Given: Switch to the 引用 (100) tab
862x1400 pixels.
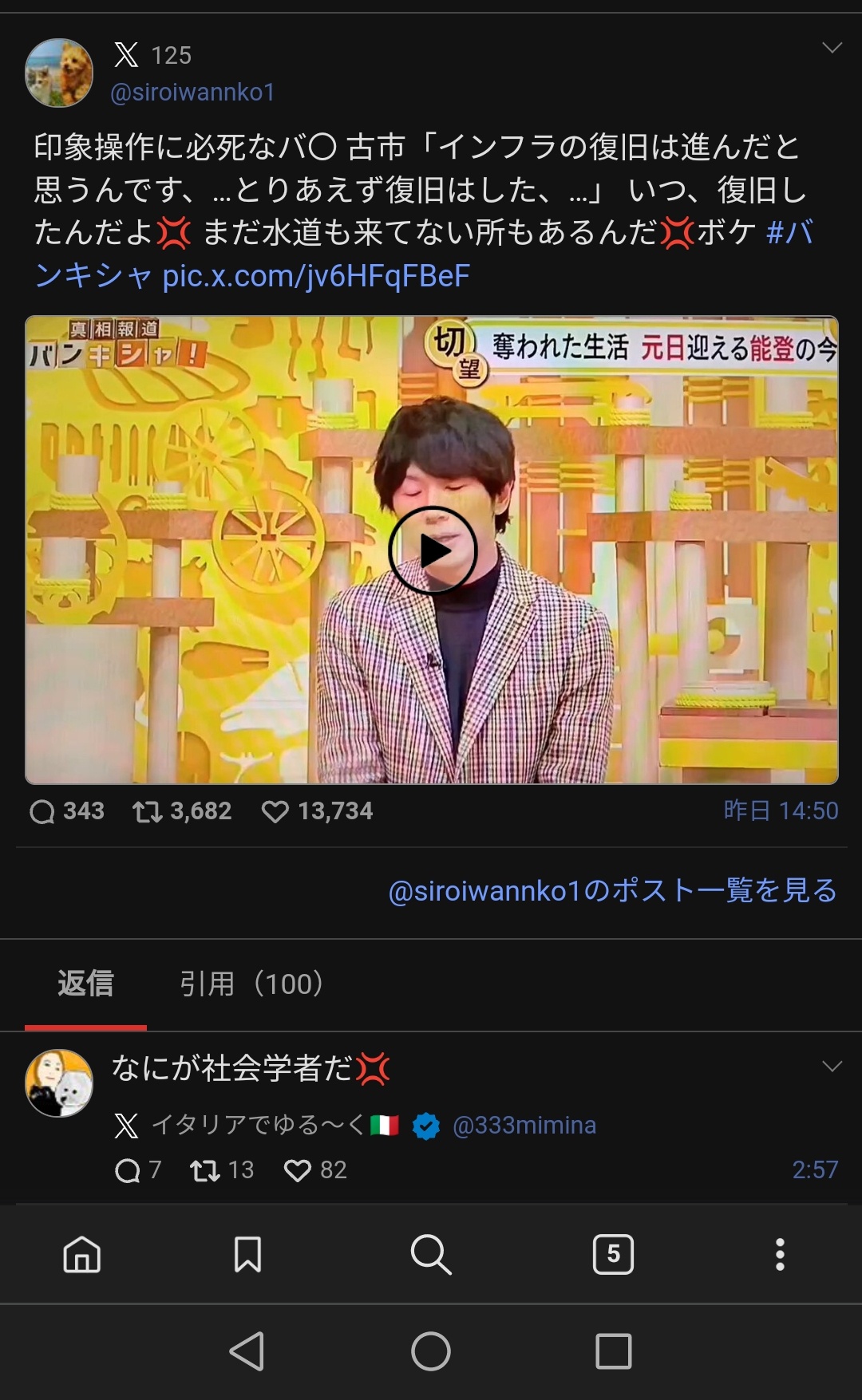Looking at the screenshot, I should (x=251, y=984).
